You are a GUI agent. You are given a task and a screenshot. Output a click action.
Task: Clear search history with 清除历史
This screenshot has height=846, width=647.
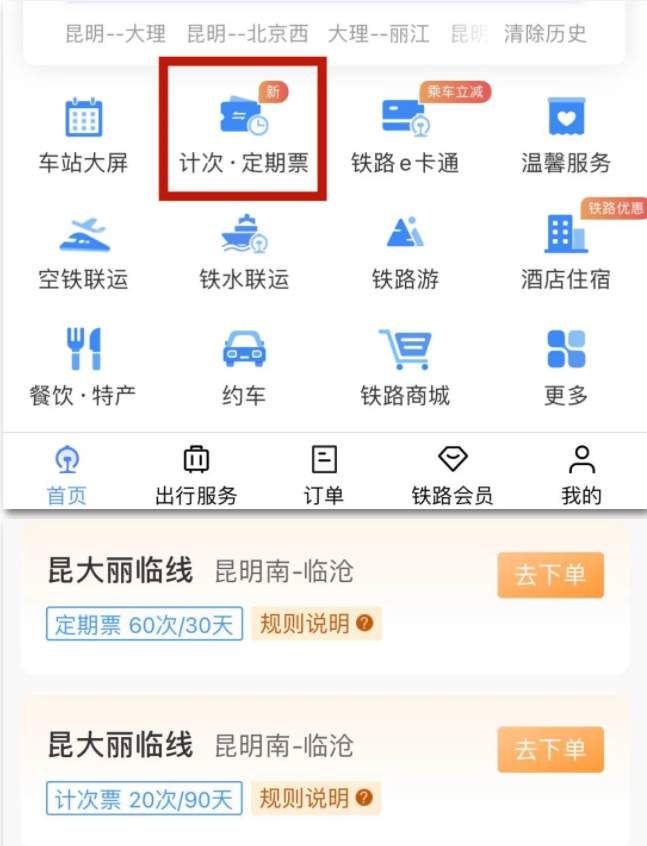point(545,33)
